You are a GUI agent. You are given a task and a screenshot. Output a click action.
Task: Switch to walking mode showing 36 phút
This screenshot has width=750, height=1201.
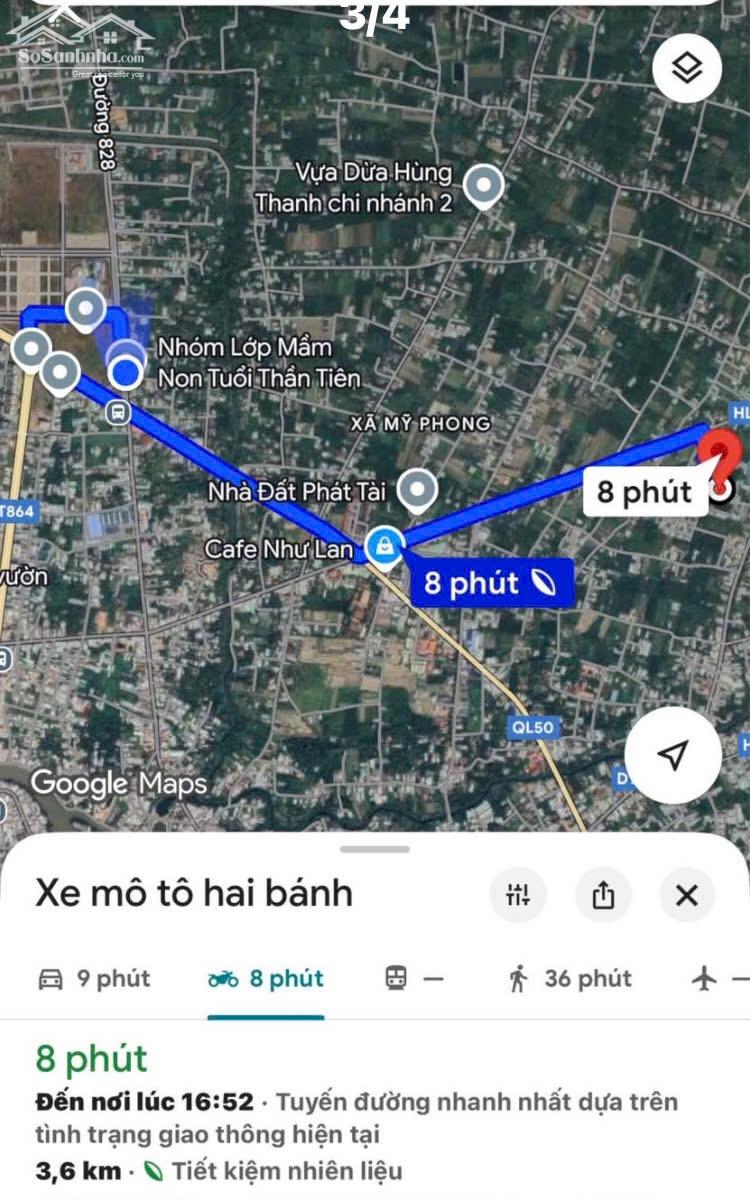(x=570, y=979)
